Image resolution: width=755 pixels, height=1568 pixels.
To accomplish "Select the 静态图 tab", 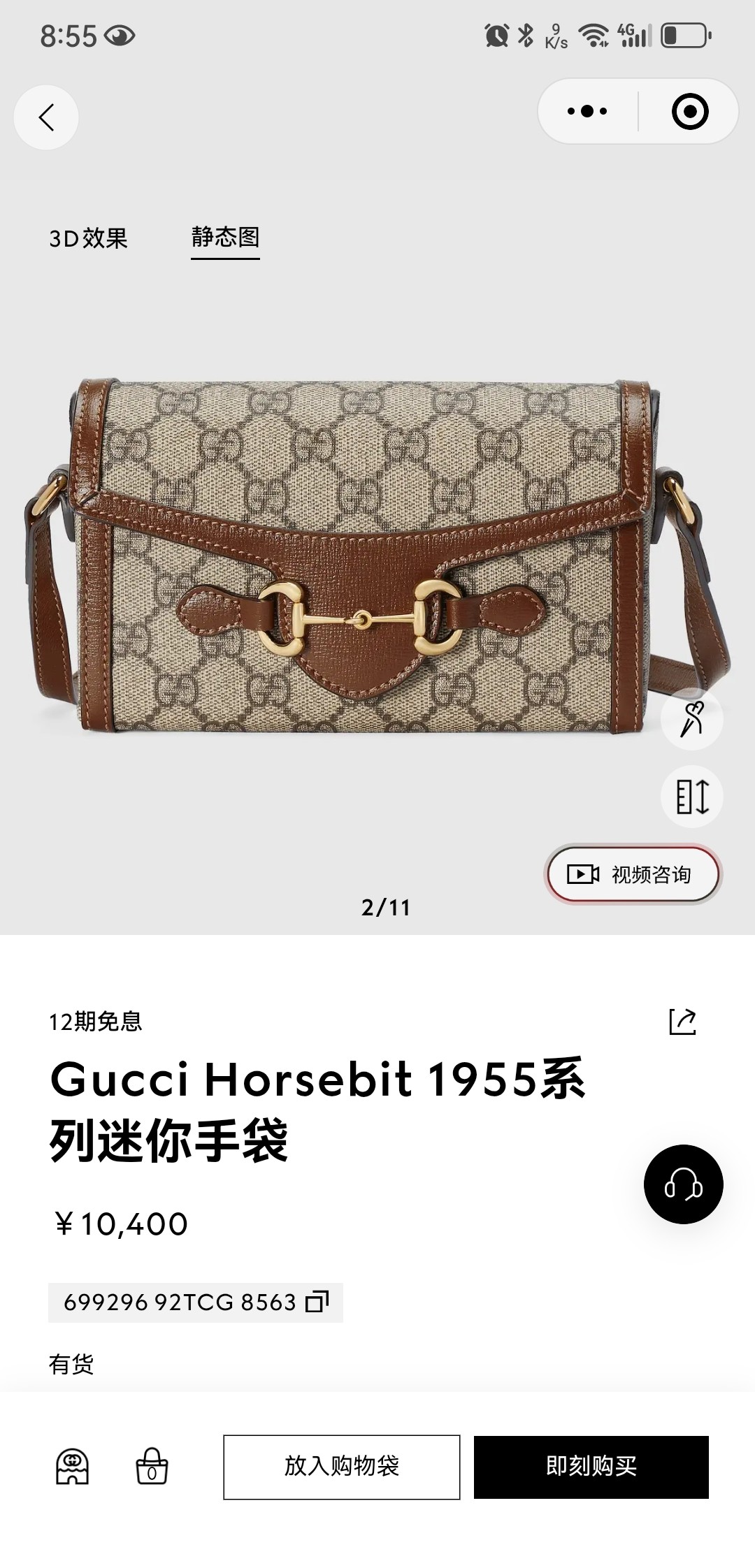I will point(225,238).
